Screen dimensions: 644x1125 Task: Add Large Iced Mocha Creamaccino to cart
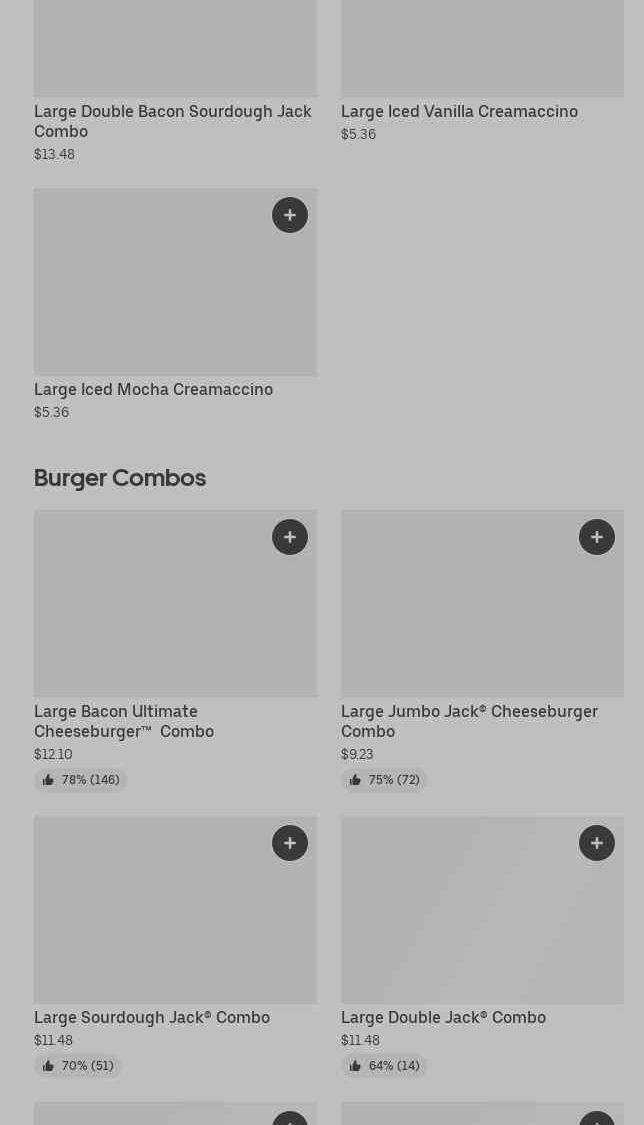coord(290,215)
